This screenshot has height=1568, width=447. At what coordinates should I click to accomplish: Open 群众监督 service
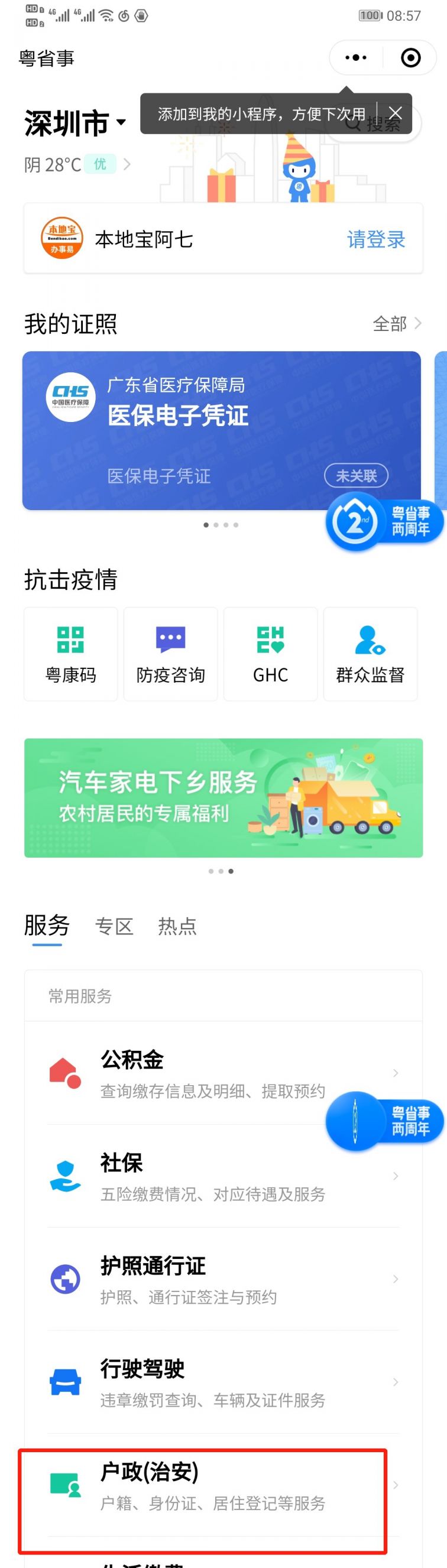[x=370, y=654]
